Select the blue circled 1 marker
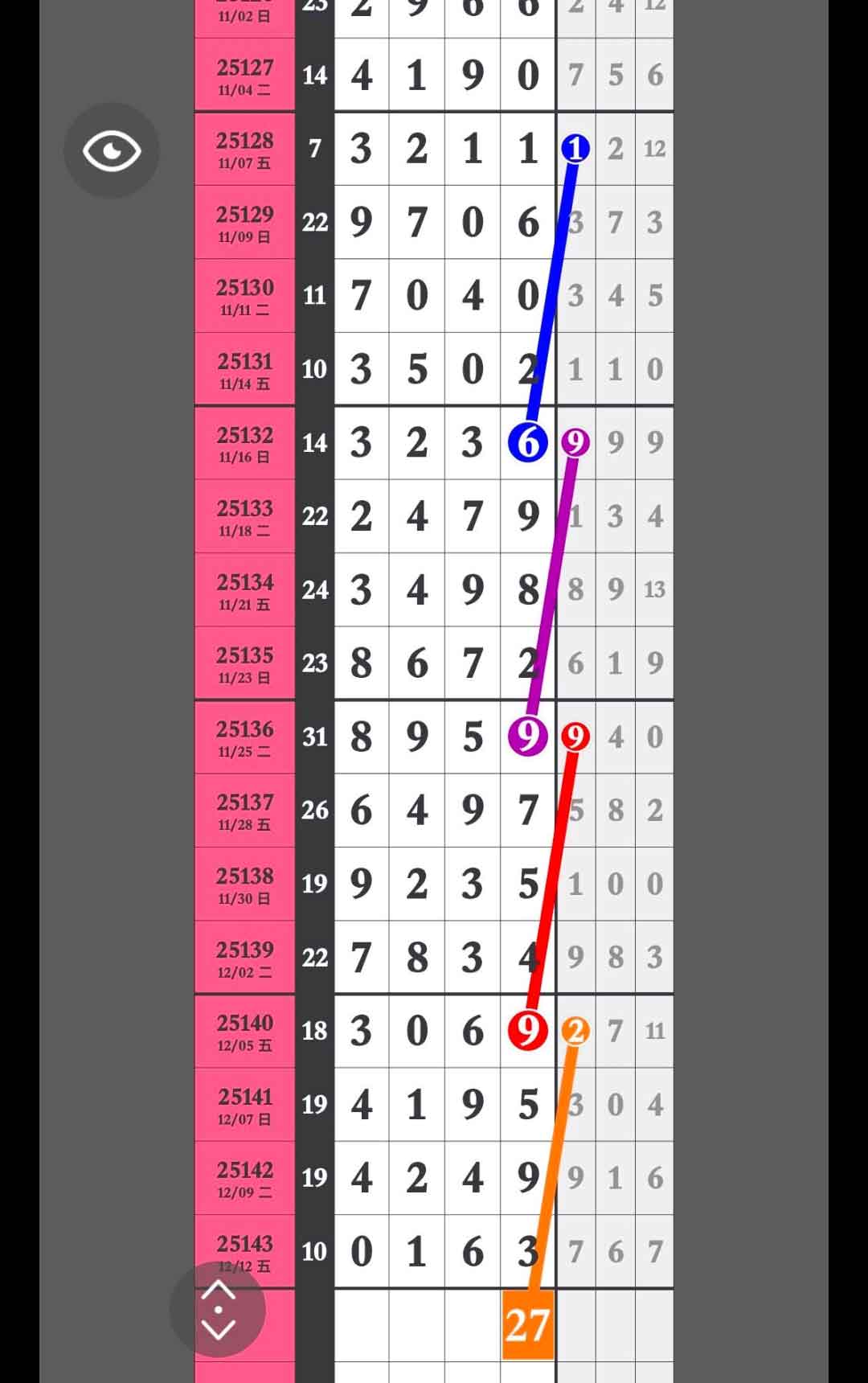This screenshot has height=1383, width=868. click(x=575, y=148)
